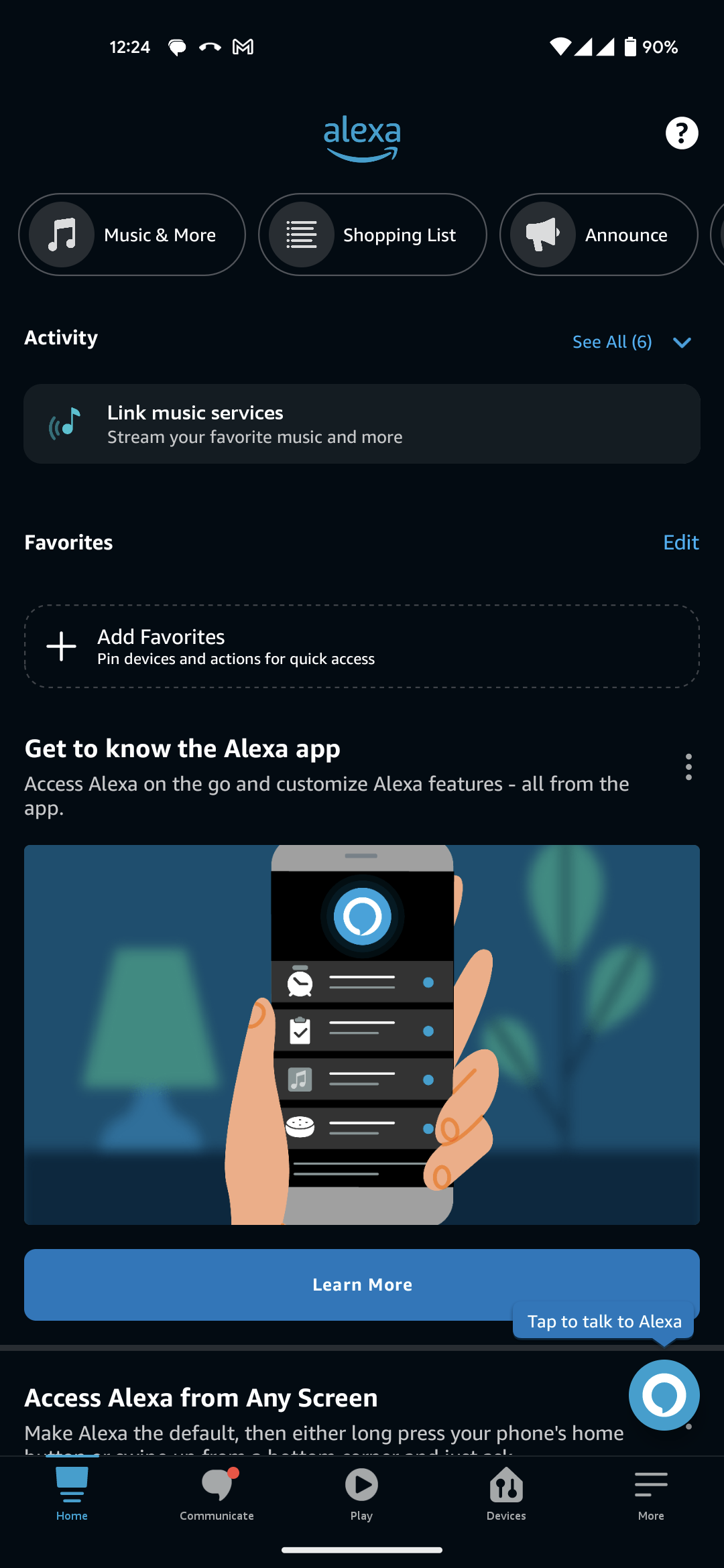
Task: Switch to the Devices tab
Action: 506,1494
